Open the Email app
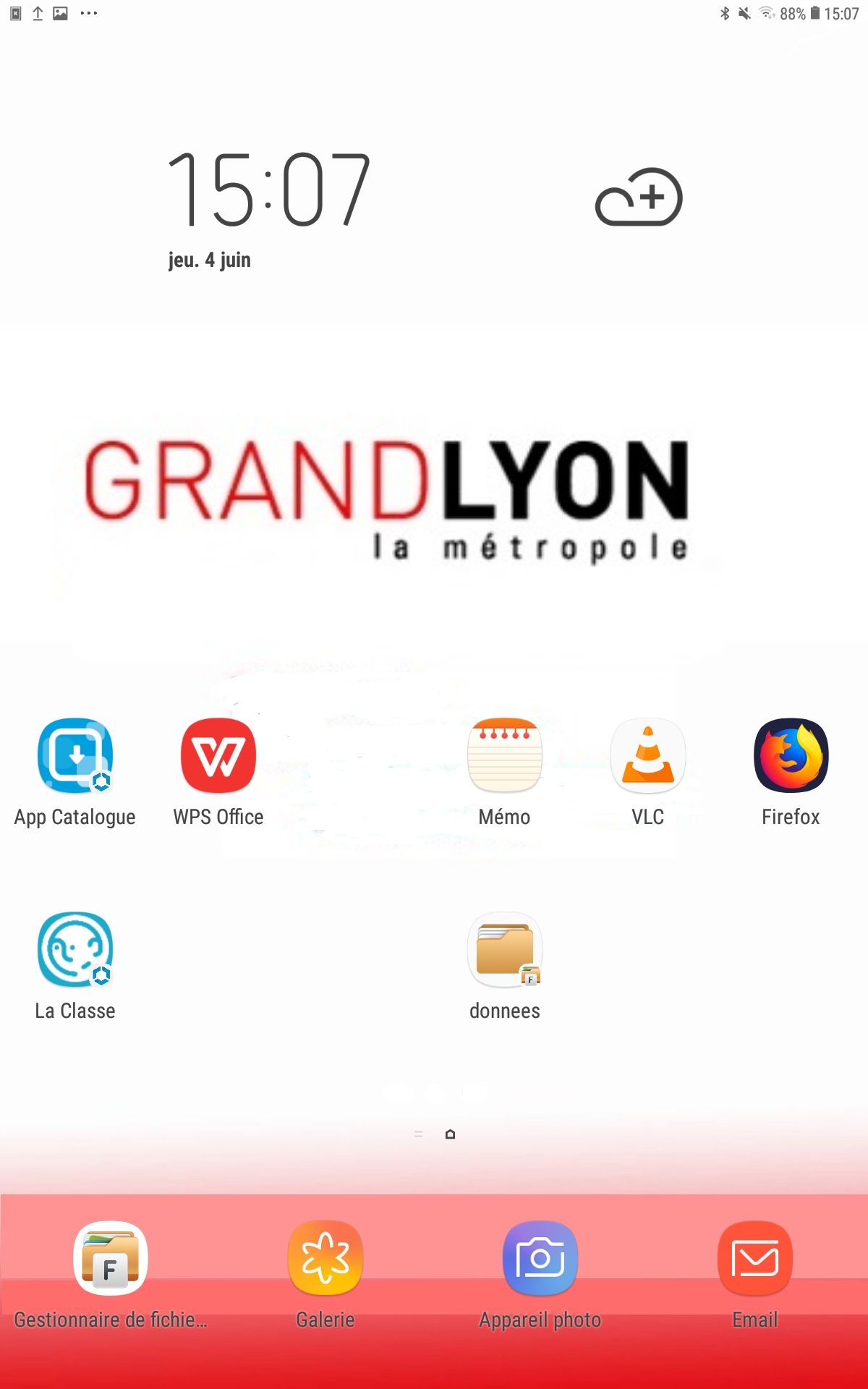This screenshot has height=1389, width=868. [755, 1259]
